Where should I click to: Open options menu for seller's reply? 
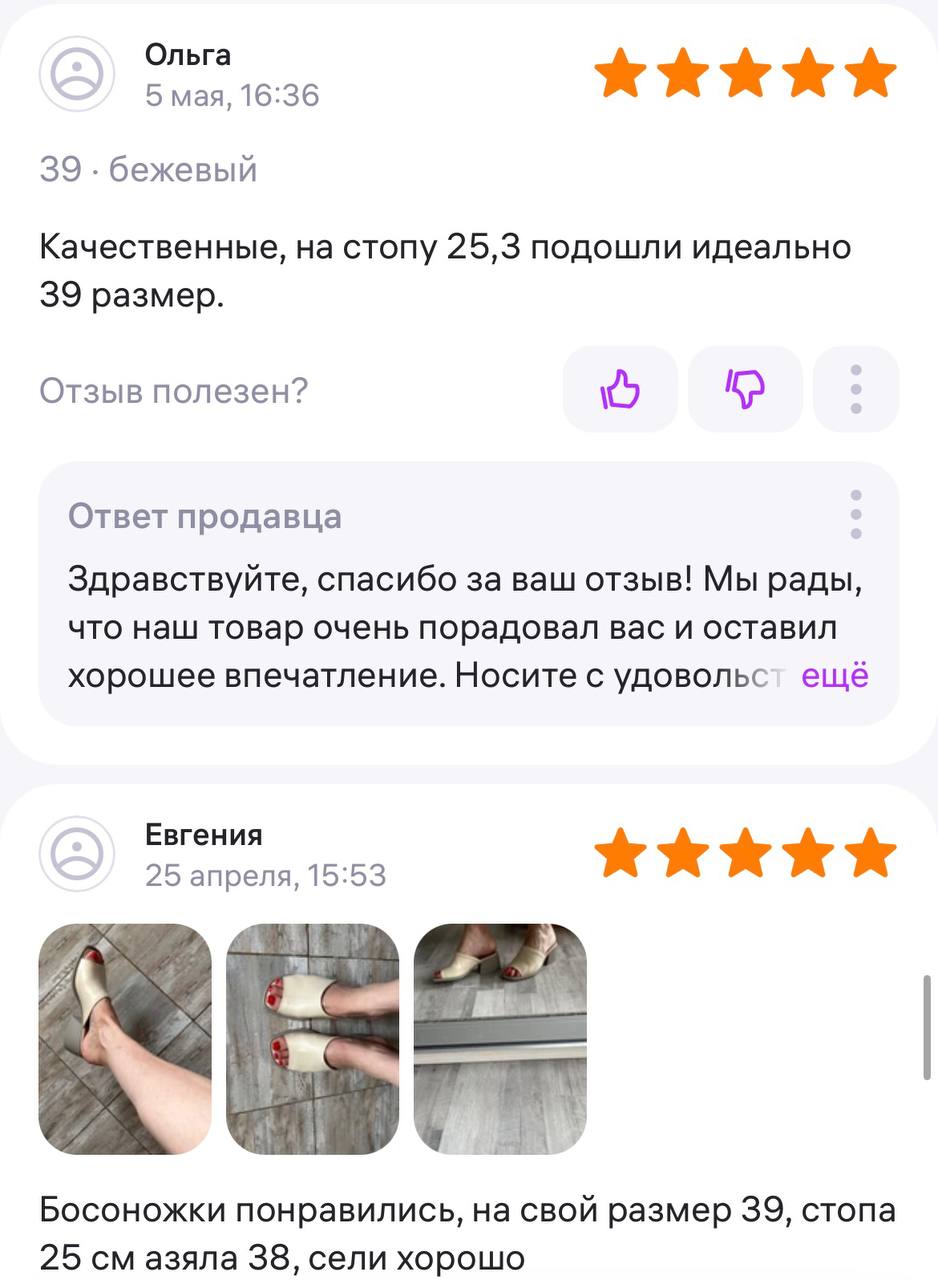[x=856, y=515]
